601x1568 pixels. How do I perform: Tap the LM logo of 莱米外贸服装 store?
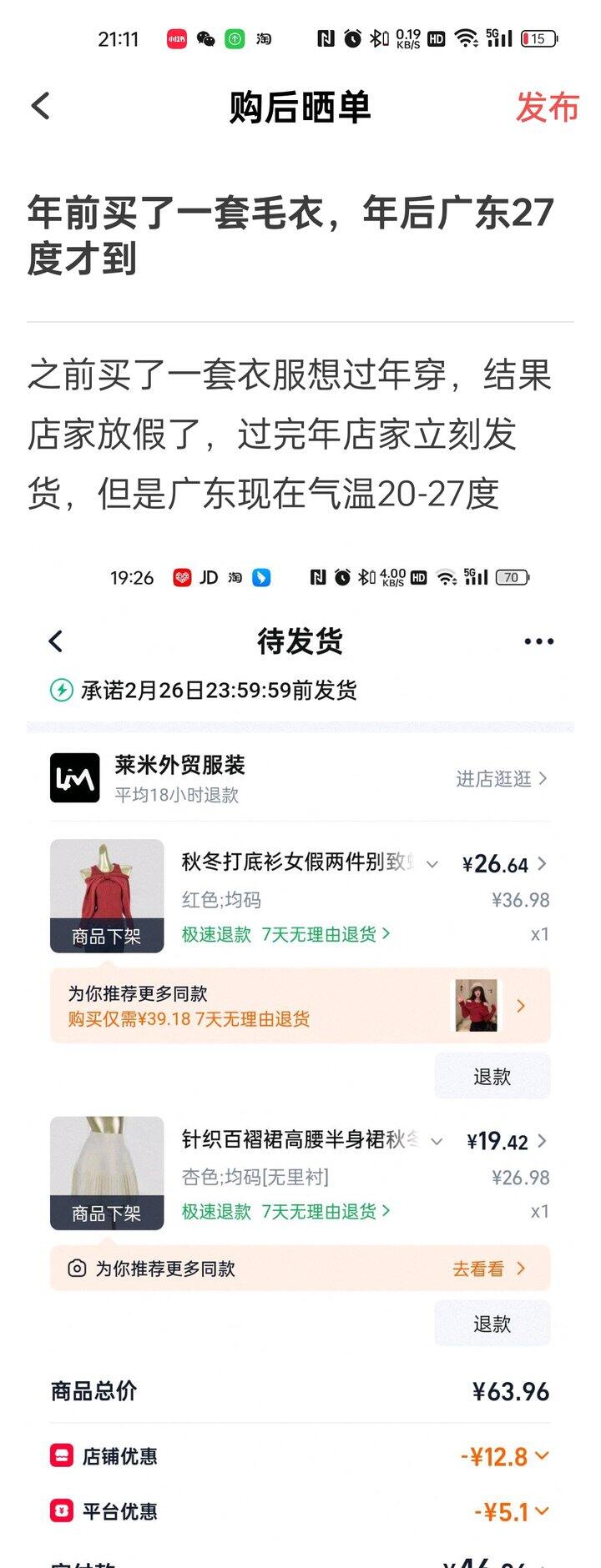pos(74,777)
